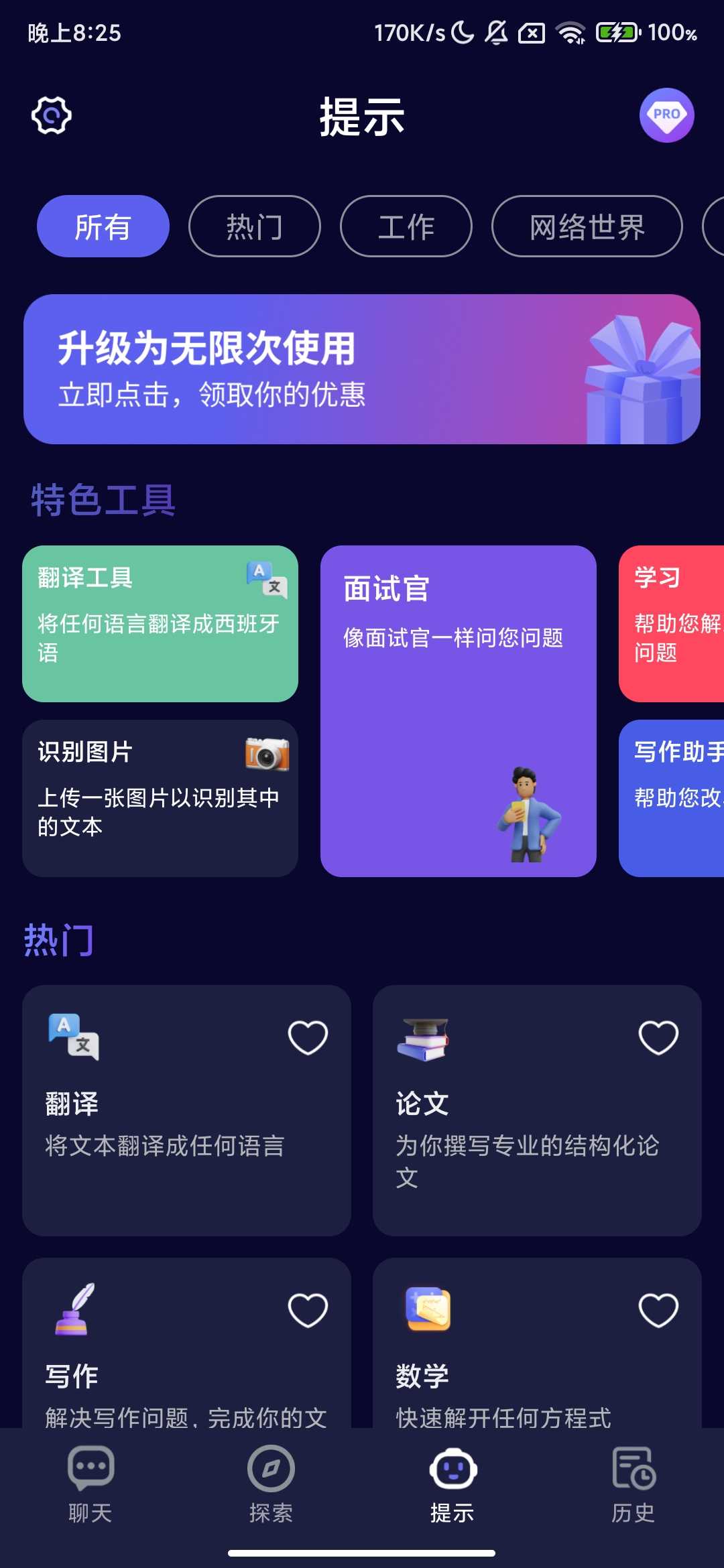Switch to the 工作 category chip
Screen dimensions: 724x1568
click(x=406, y=226)
